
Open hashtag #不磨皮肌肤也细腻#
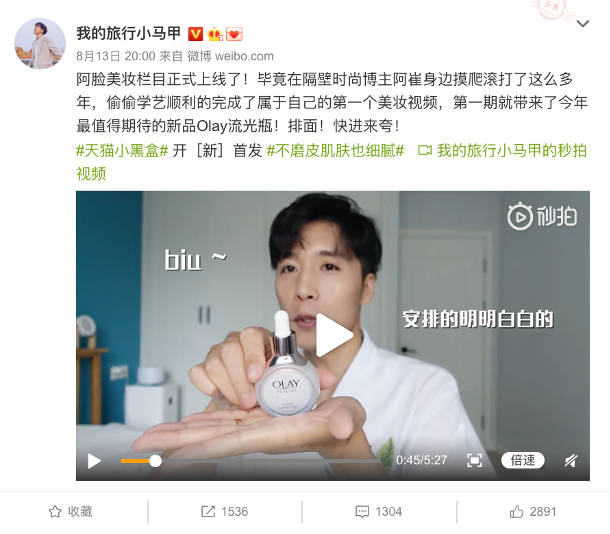335,150
